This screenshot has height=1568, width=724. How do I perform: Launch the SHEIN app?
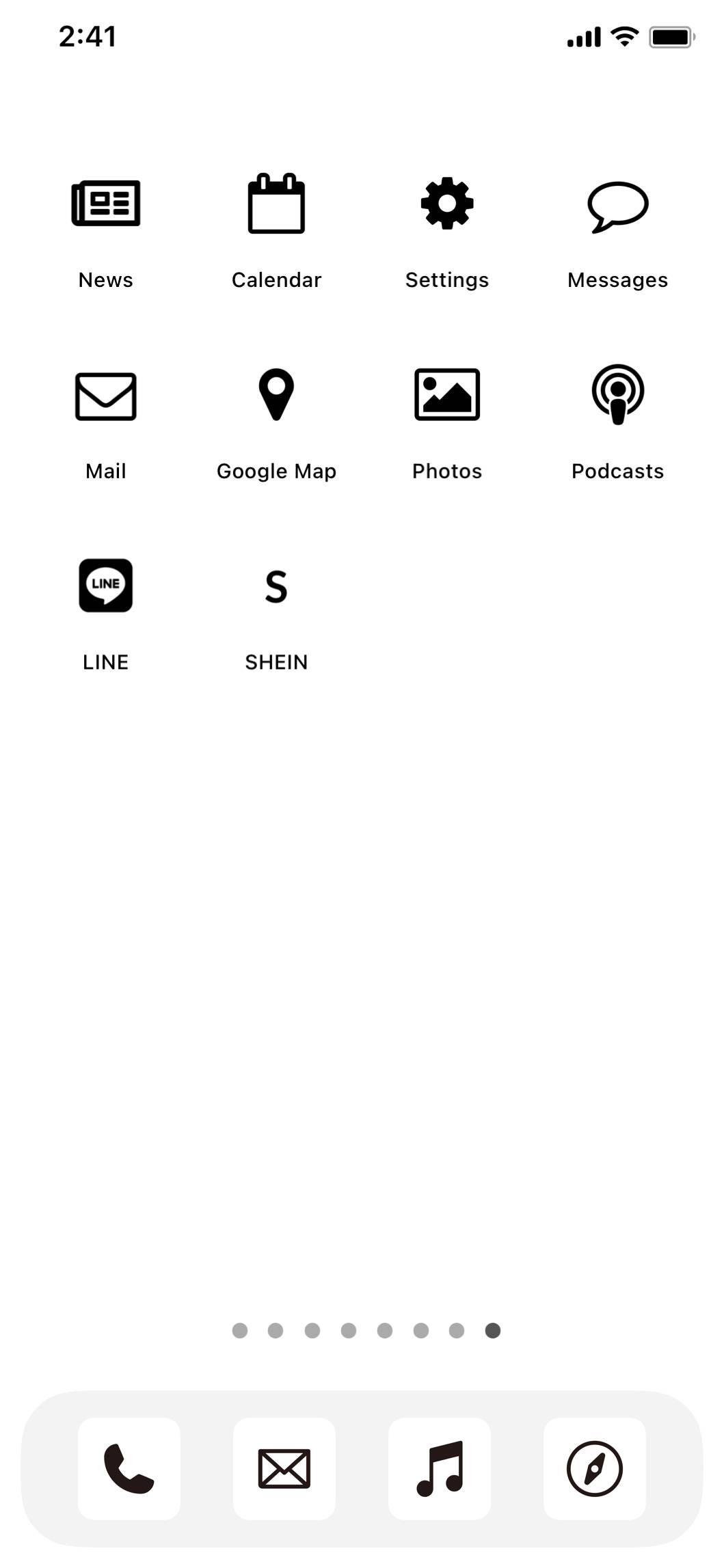[276, 586]
